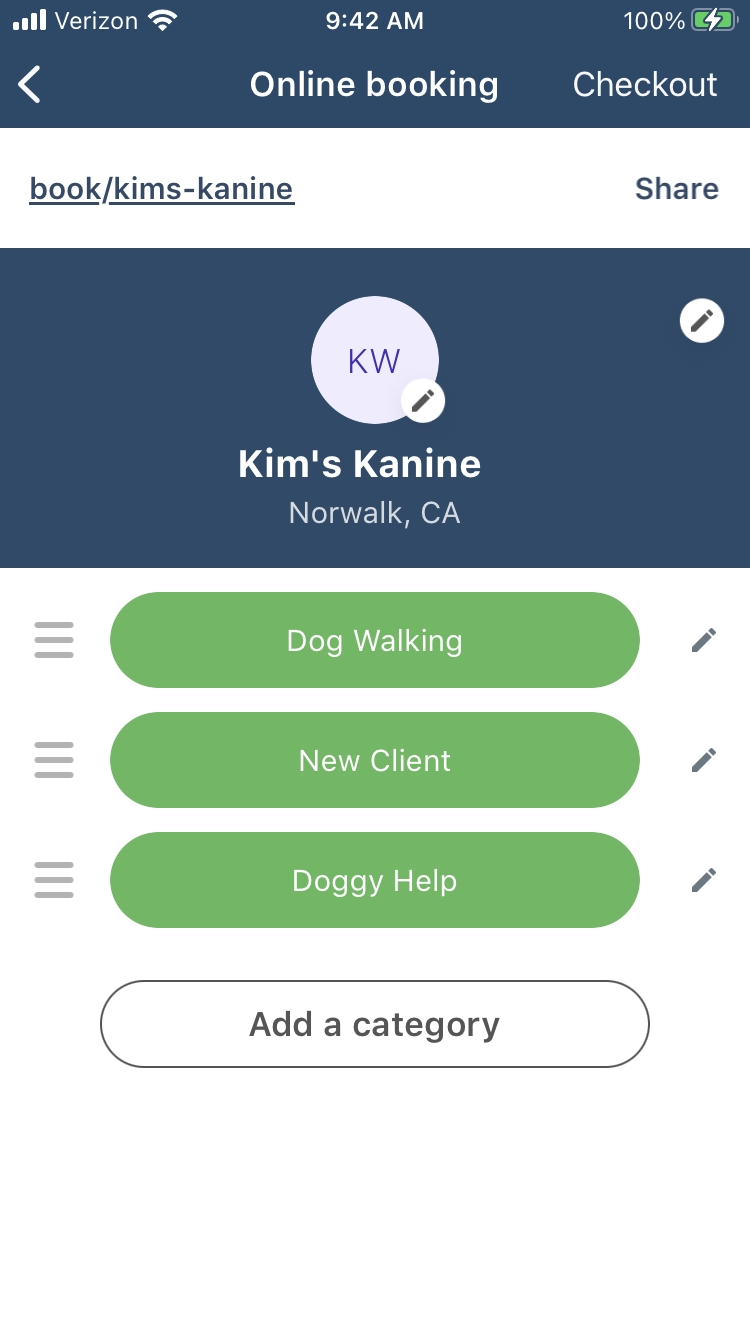Edit the KW profile avatar
The width and height of the screenshot is (750, 1334).
pyautogui.click(x=423, y=401)
